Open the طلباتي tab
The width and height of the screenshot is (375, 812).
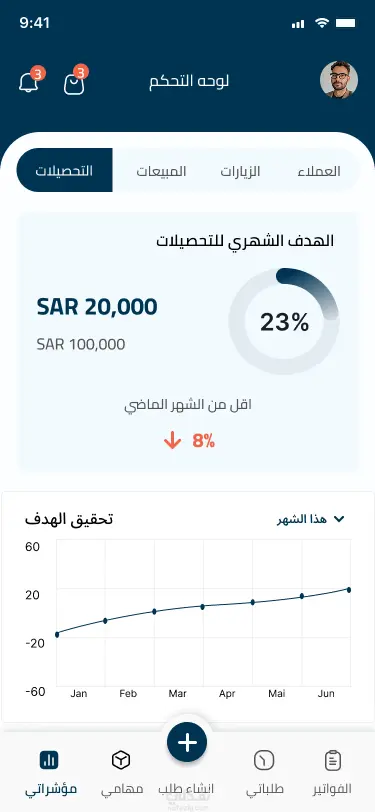tap(264, 773)
